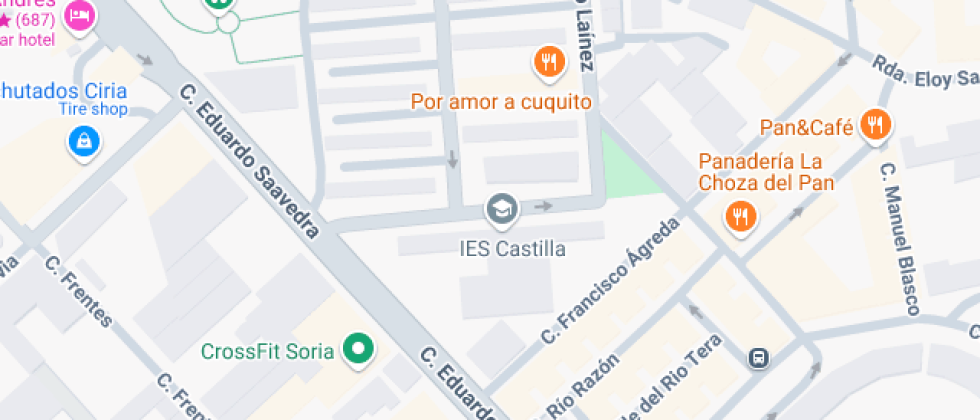This screenshot has width=980, height=420.
Task: Select the Pan&Café restaurant marker
Action: pos(876,125)
